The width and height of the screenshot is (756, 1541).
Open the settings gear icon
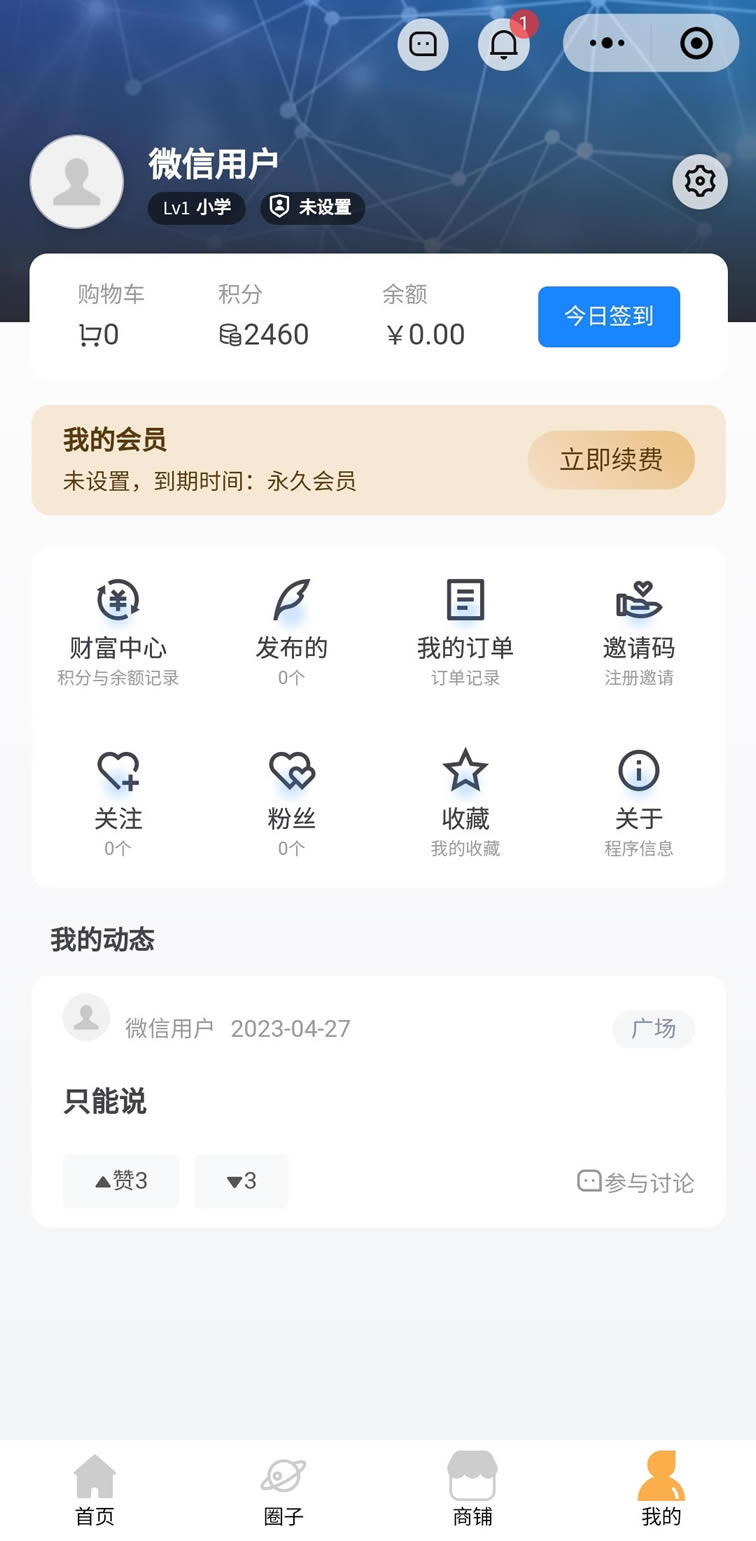700,181
